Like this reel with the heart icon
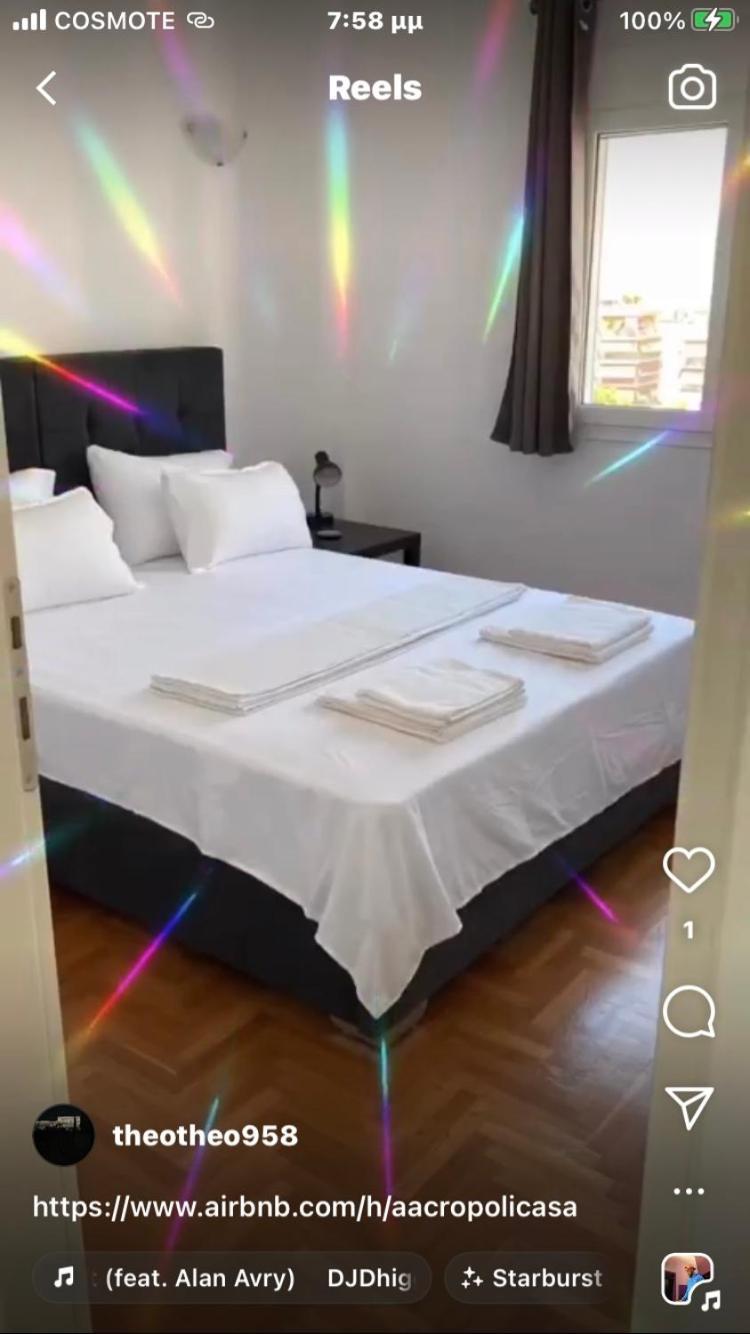750x1334 pixels. pyautogui.click(x=689, y=870)
